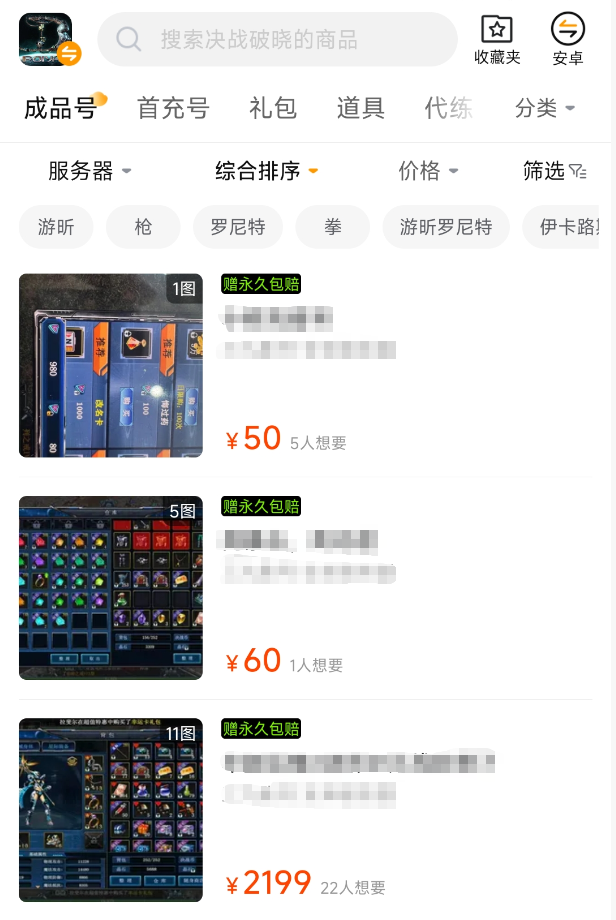The image size is (616, 920).
Task: Select the 枪 chip
Action: pos(143,227)
